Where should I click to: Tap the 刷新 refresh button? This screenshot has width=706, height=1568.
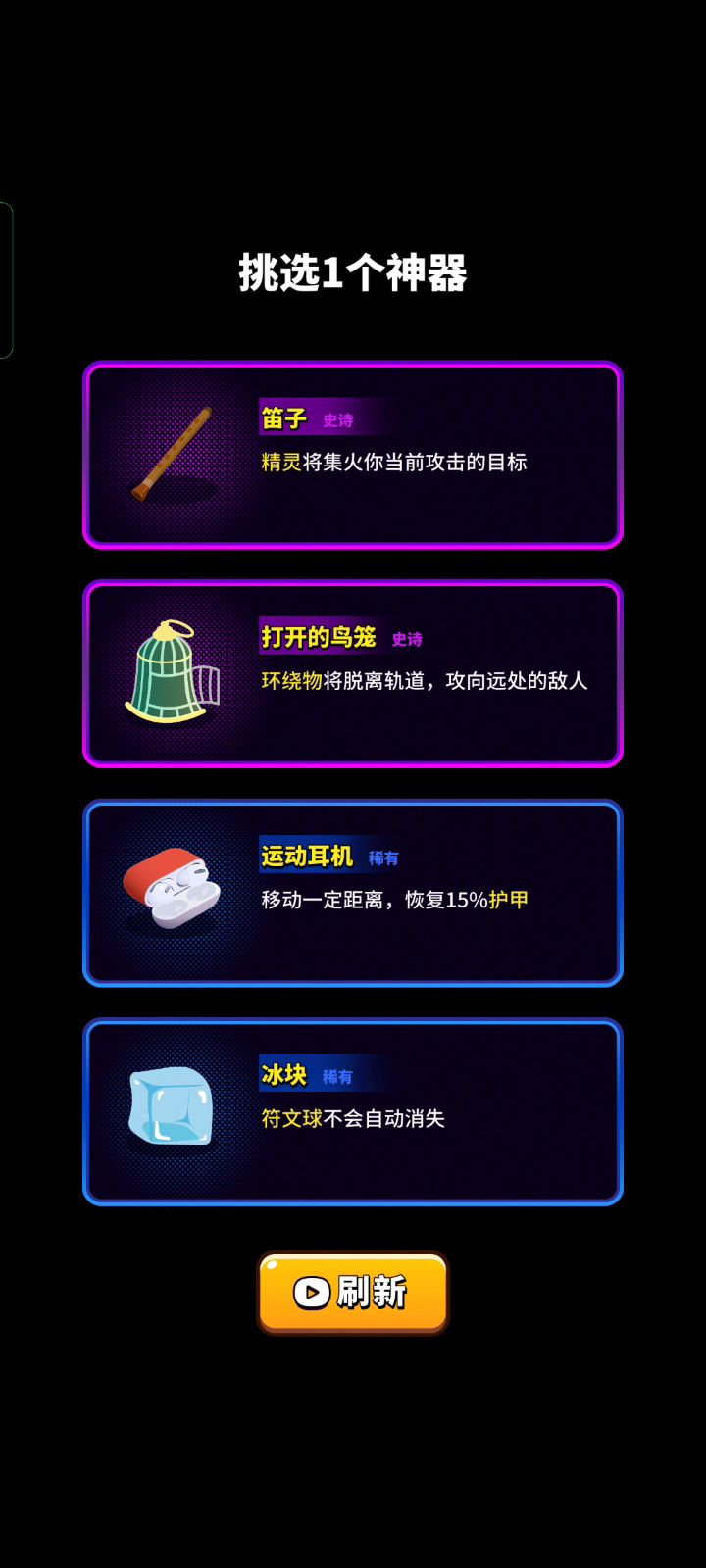pos(353,1292)
